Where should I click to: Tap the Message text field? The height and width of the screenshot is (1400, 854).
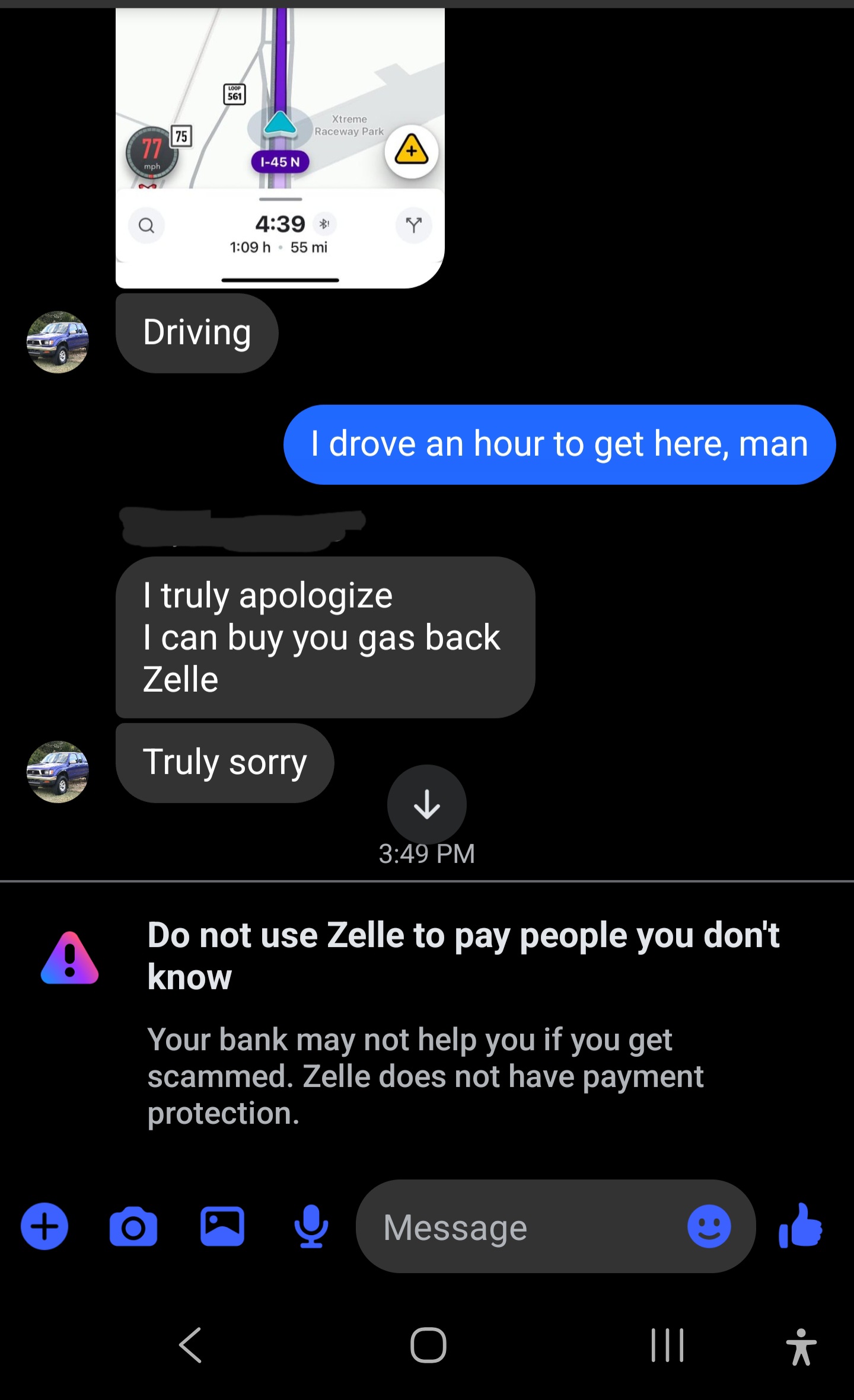(522, 1227)
